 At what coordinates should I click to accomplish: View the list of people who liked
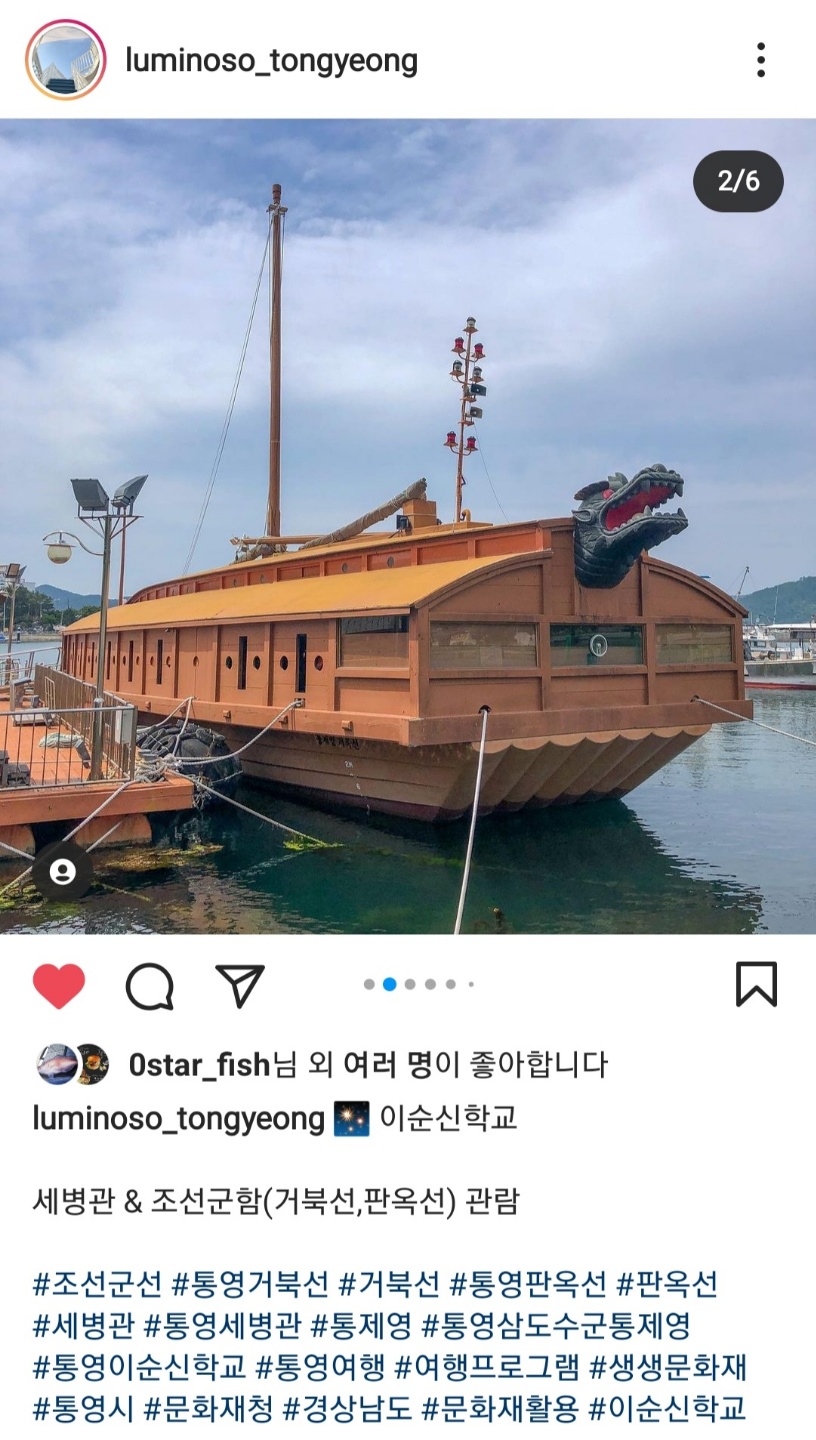386,1065
